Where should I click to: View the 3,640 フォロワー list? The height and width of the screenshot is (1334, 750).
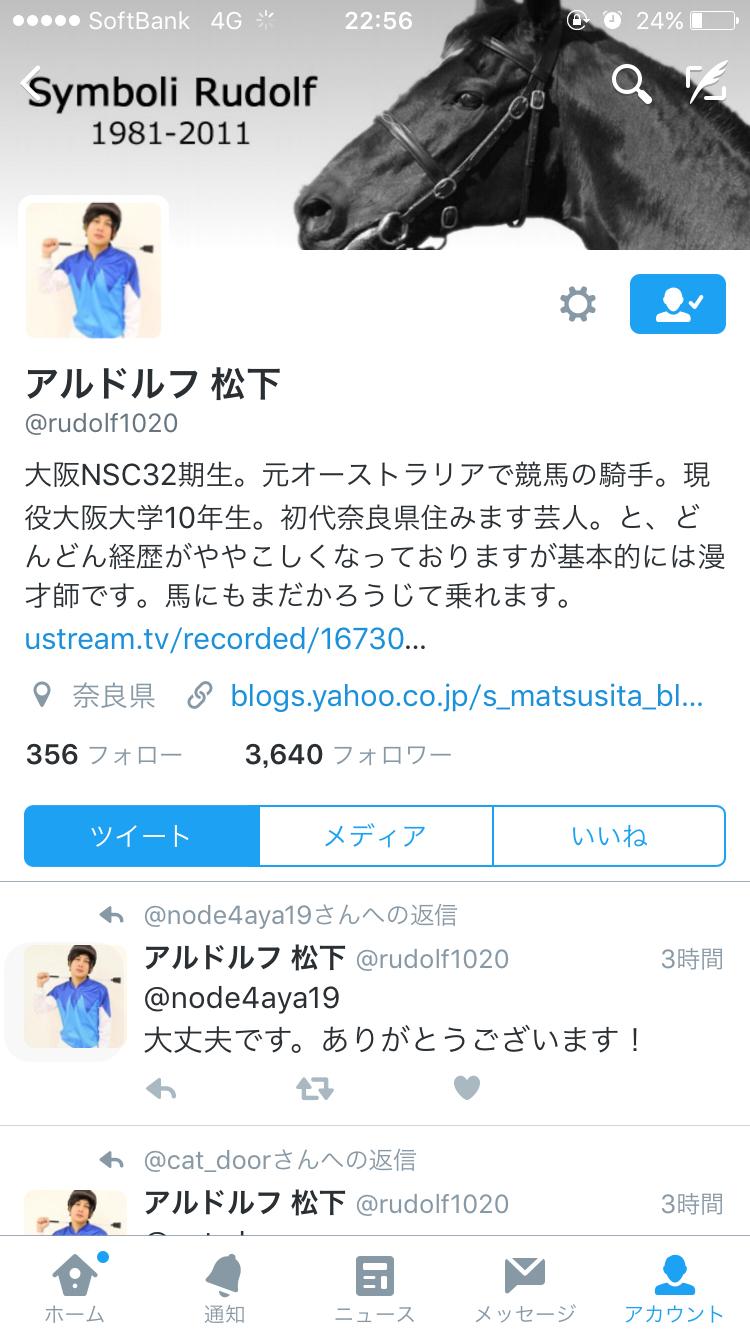point(348,754)
